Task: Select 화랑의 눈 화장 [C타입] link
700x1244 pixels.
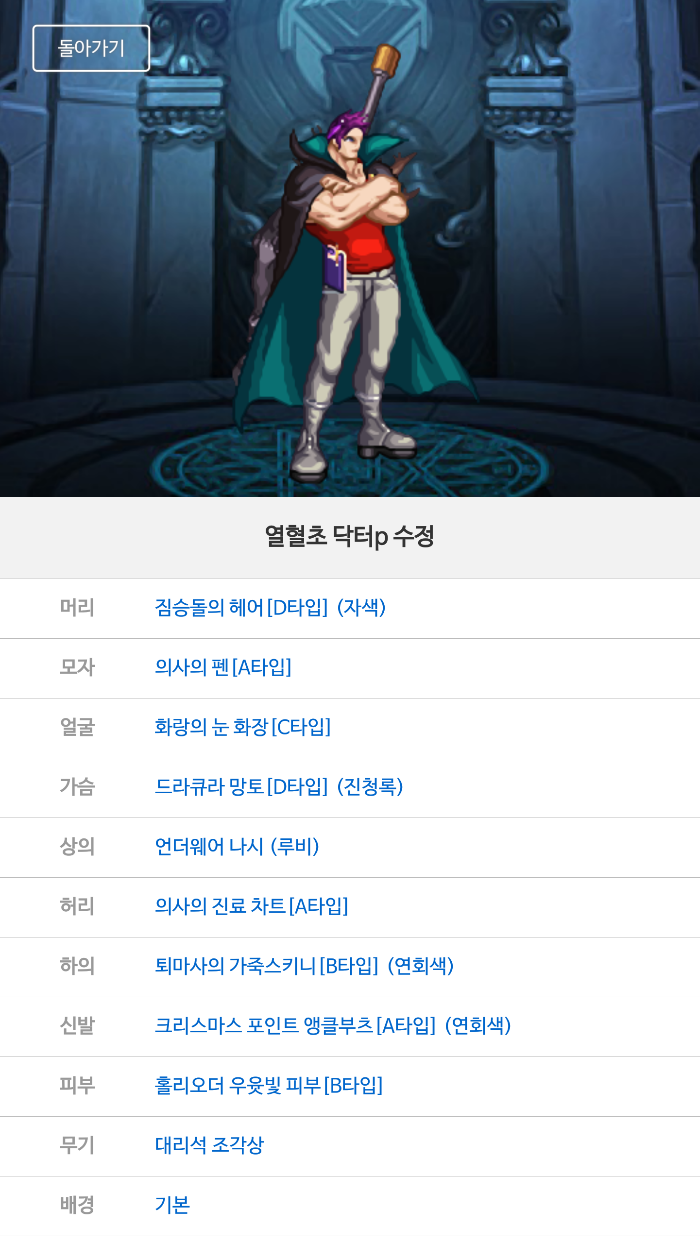Action: point(242,727)
